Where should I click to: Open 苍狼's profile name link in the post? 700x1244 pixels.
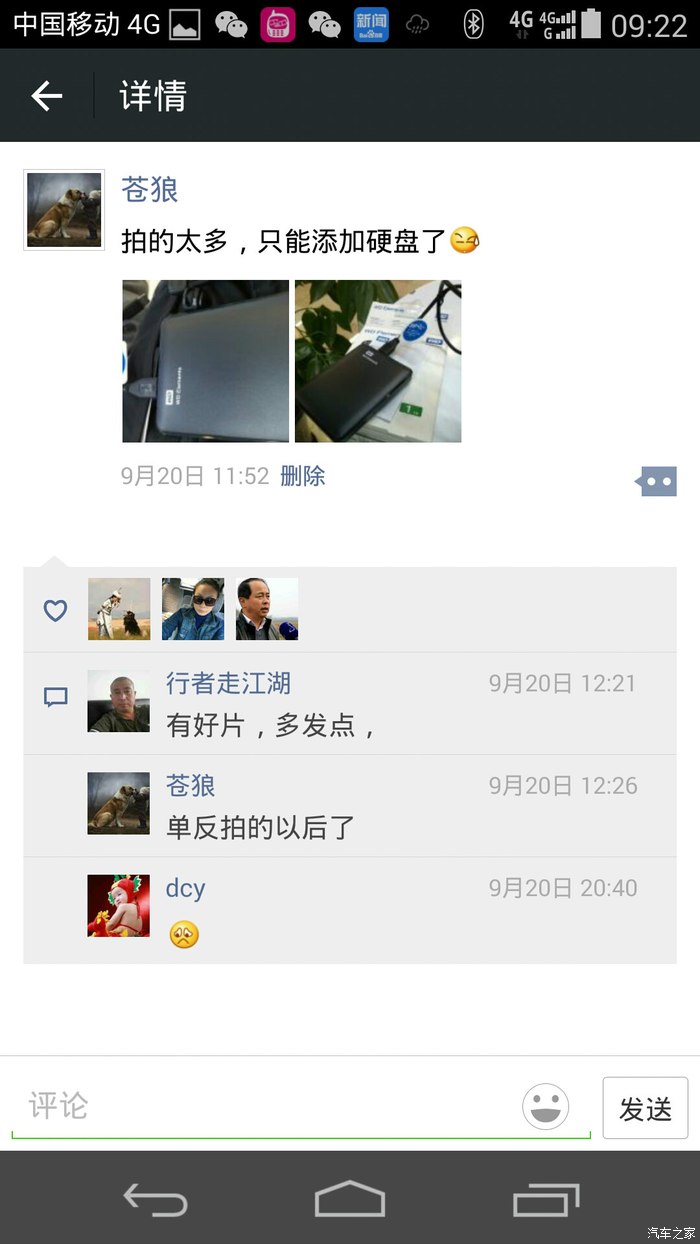pyautogui.click(x=149, y=189)
